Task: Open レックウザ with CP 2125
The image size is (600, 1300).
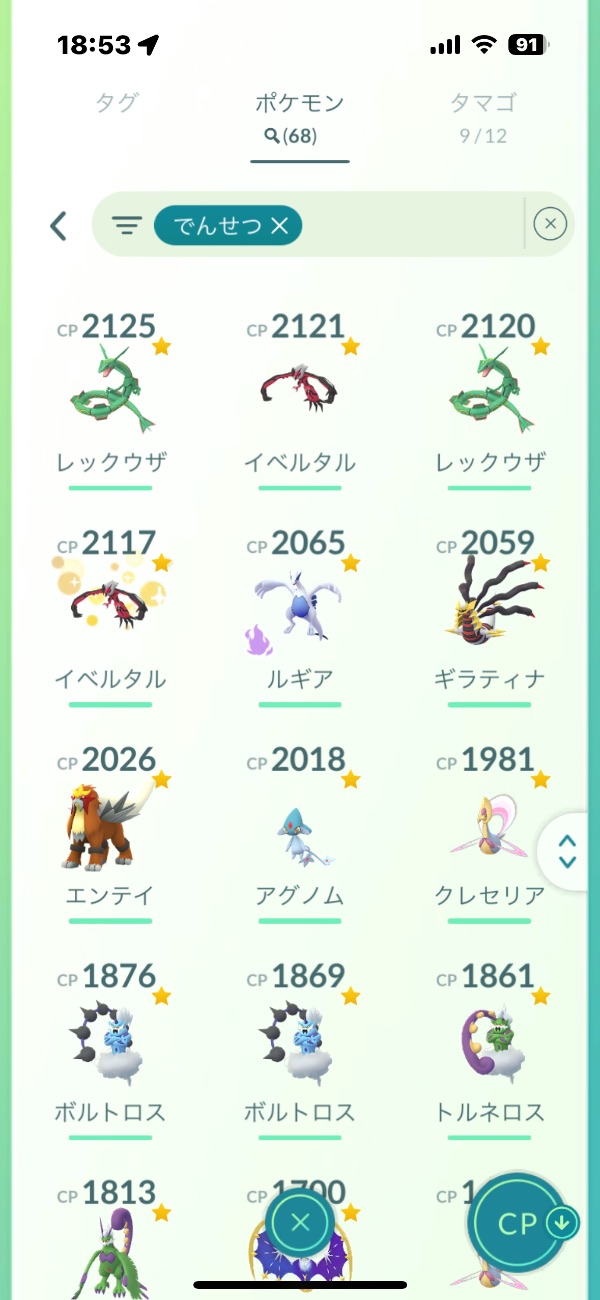Action: [110, 400]
